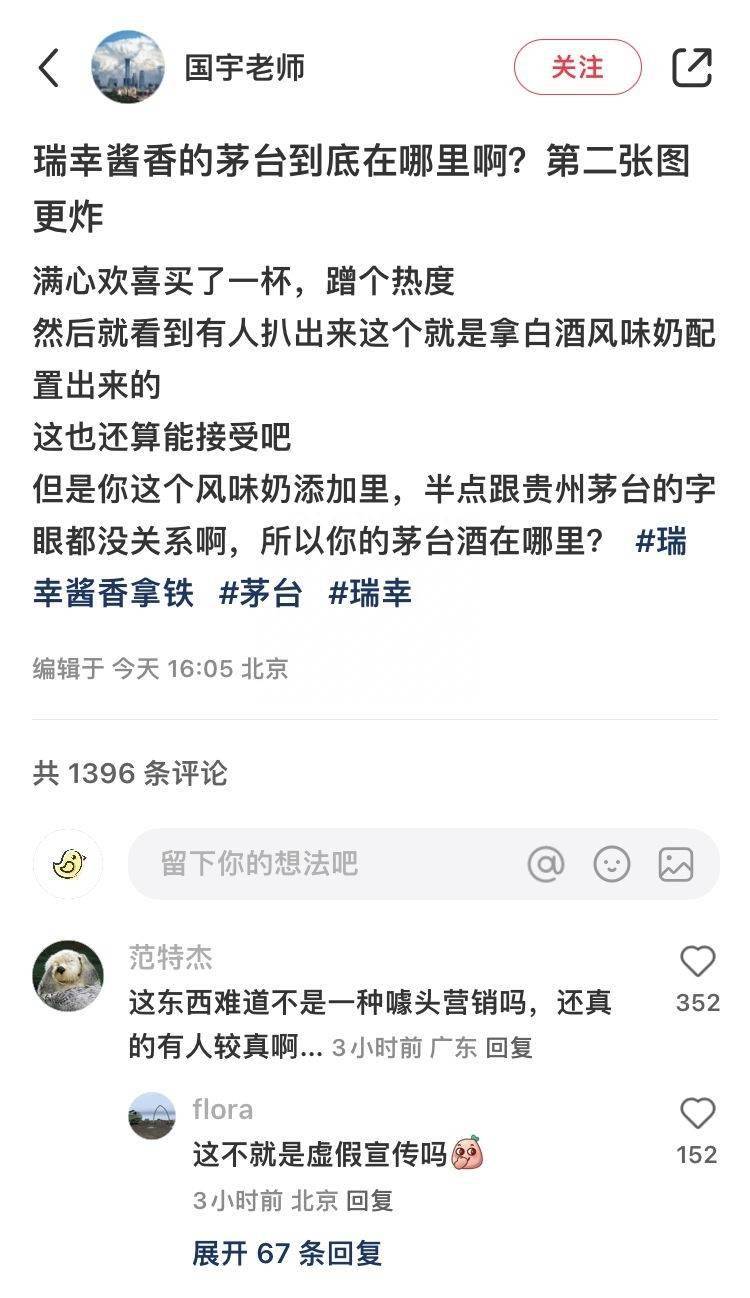Open 国宇老师's profile avatar
Image resolution: width=750 pixels, height=1298 pixels.
[128, 68]
